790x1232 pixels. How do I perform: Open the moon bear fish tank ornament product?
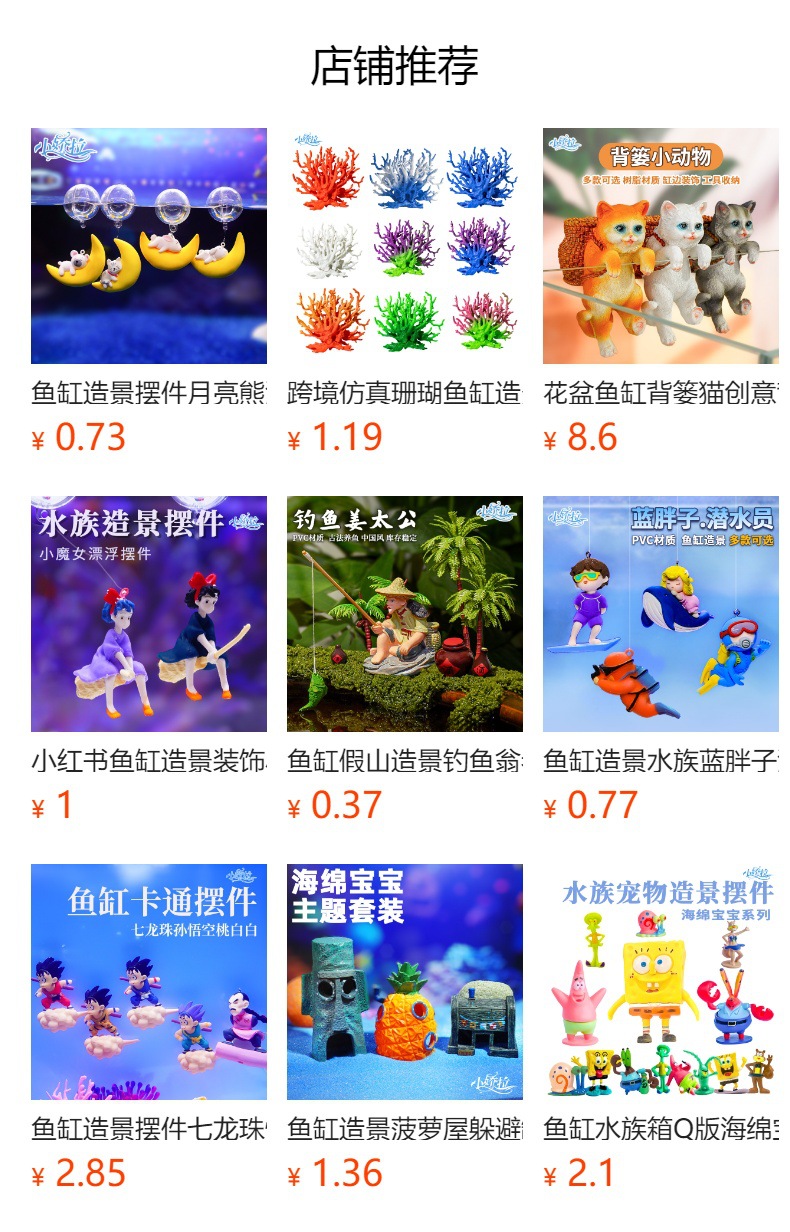tap(149, 246)
